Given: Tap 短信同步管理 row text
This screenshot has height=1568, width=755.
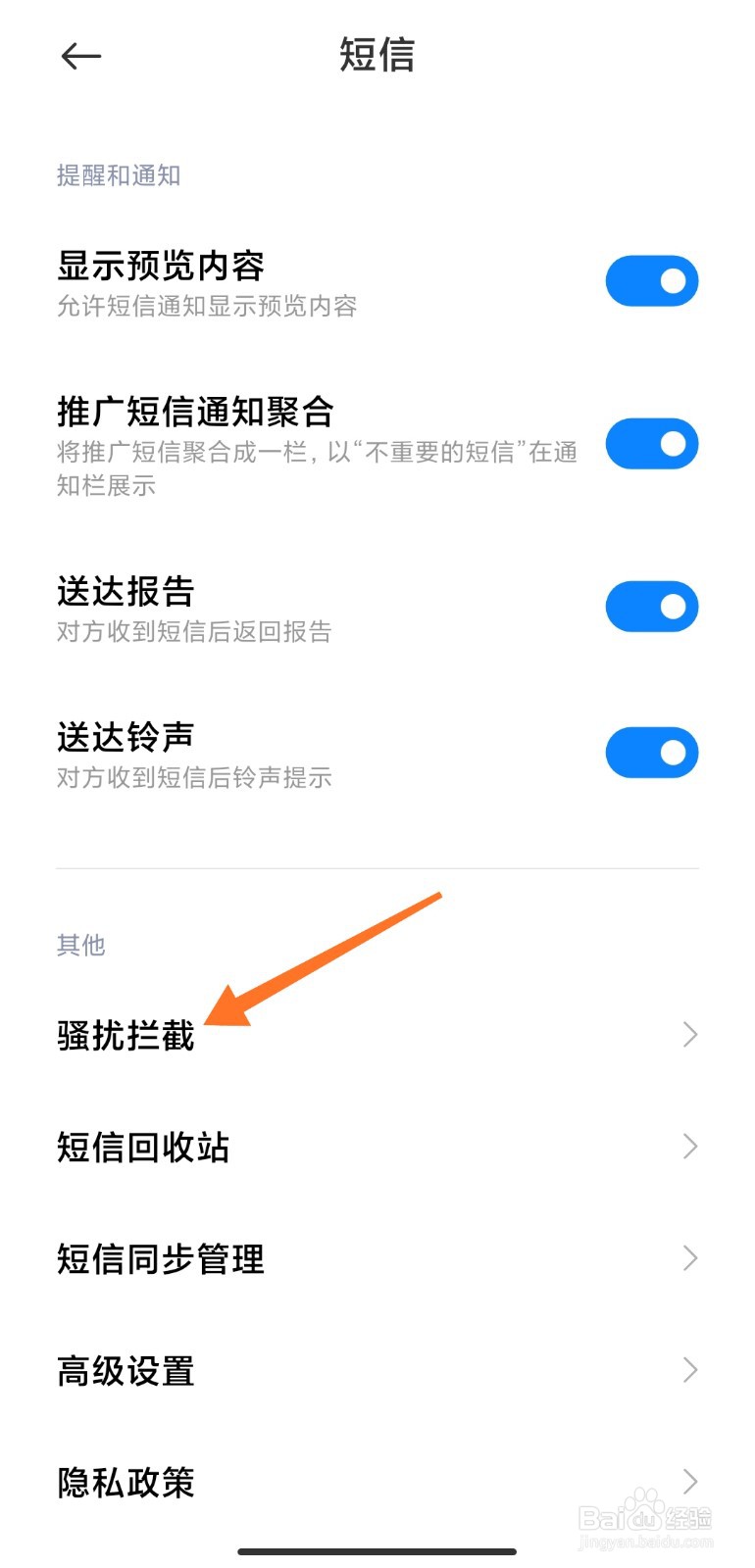Looking at the screenshot, I should (159, 1258).
